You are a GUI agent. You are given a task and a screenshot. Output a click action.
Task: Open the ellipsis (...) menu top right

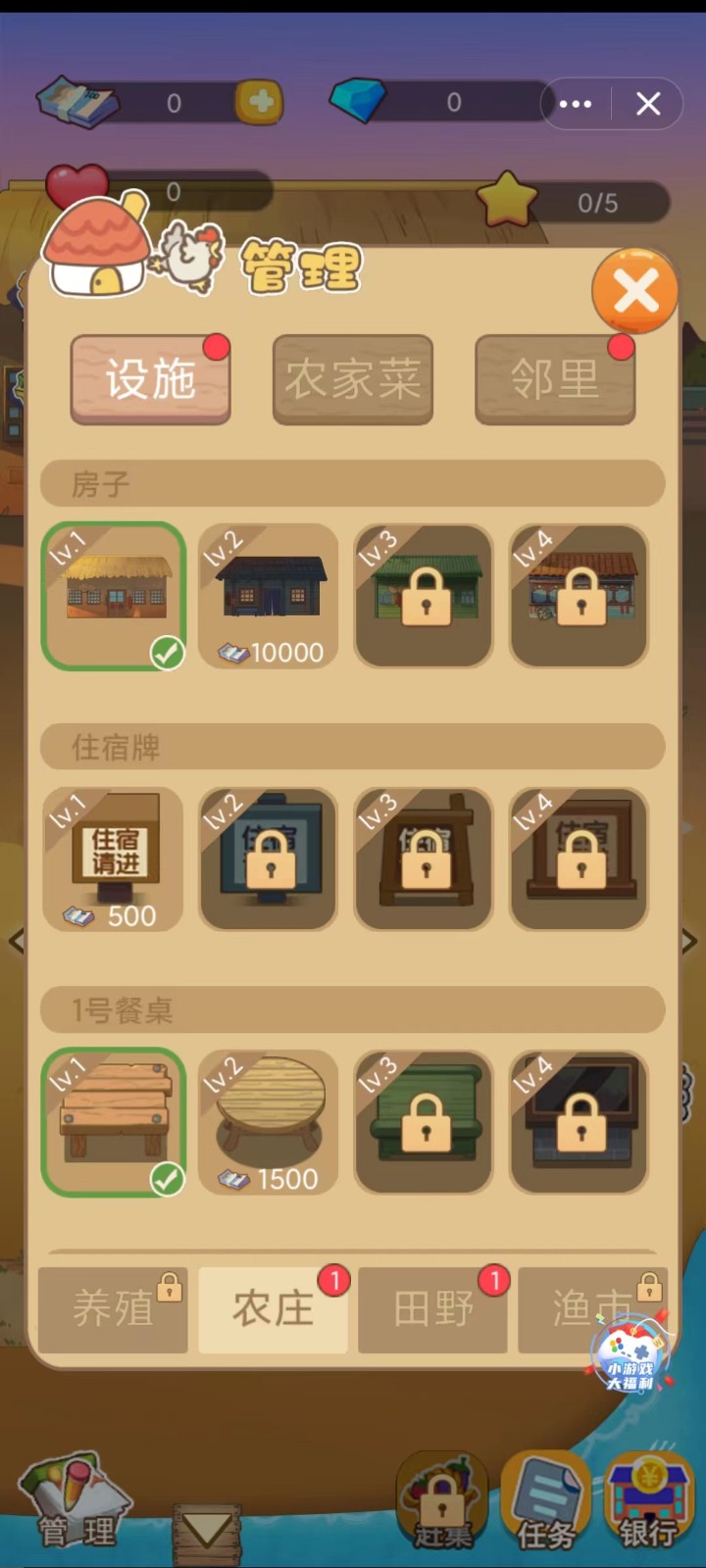pyautogui.click(x=574, y=103)
